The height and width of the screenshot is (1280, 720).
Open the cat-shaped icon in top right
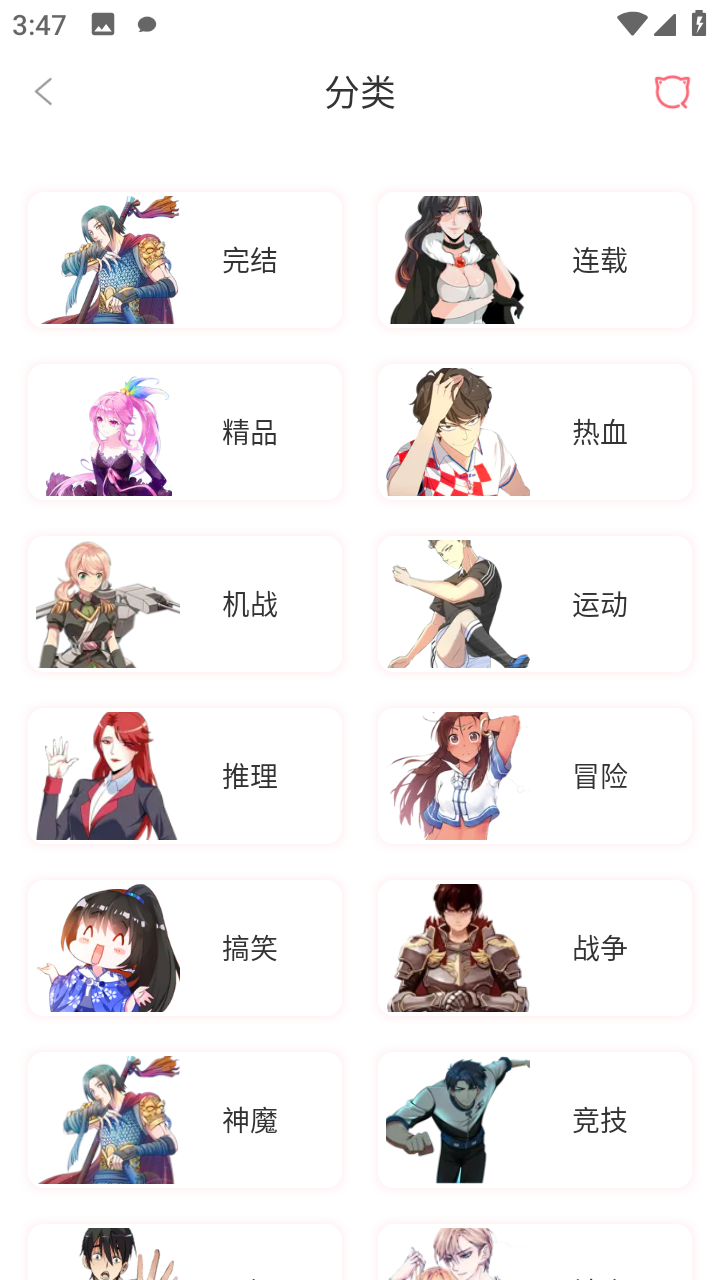[x=672, y=91]
